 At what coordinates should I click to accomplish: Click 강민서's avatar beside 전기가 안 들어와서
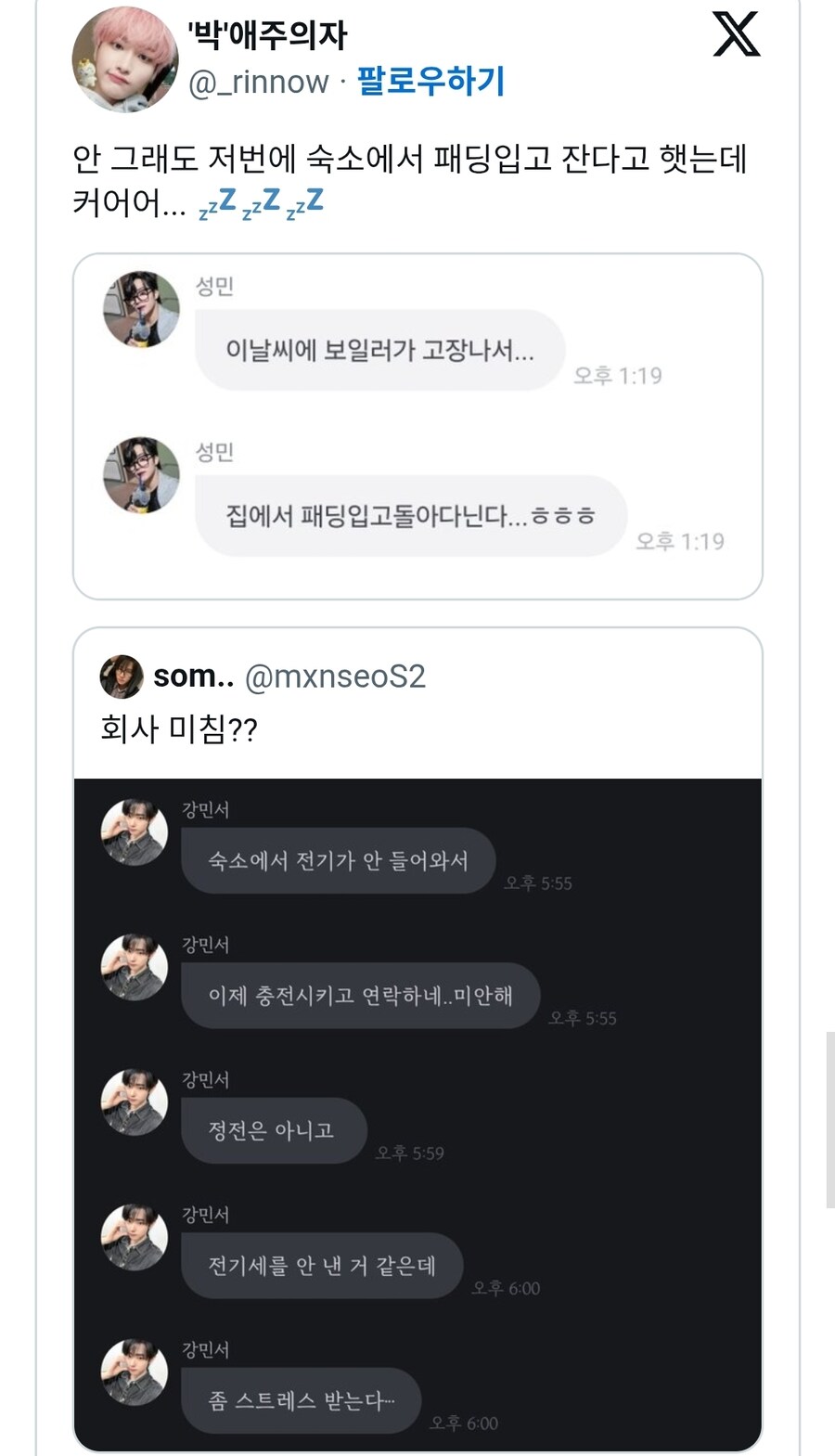coord(133,832)
